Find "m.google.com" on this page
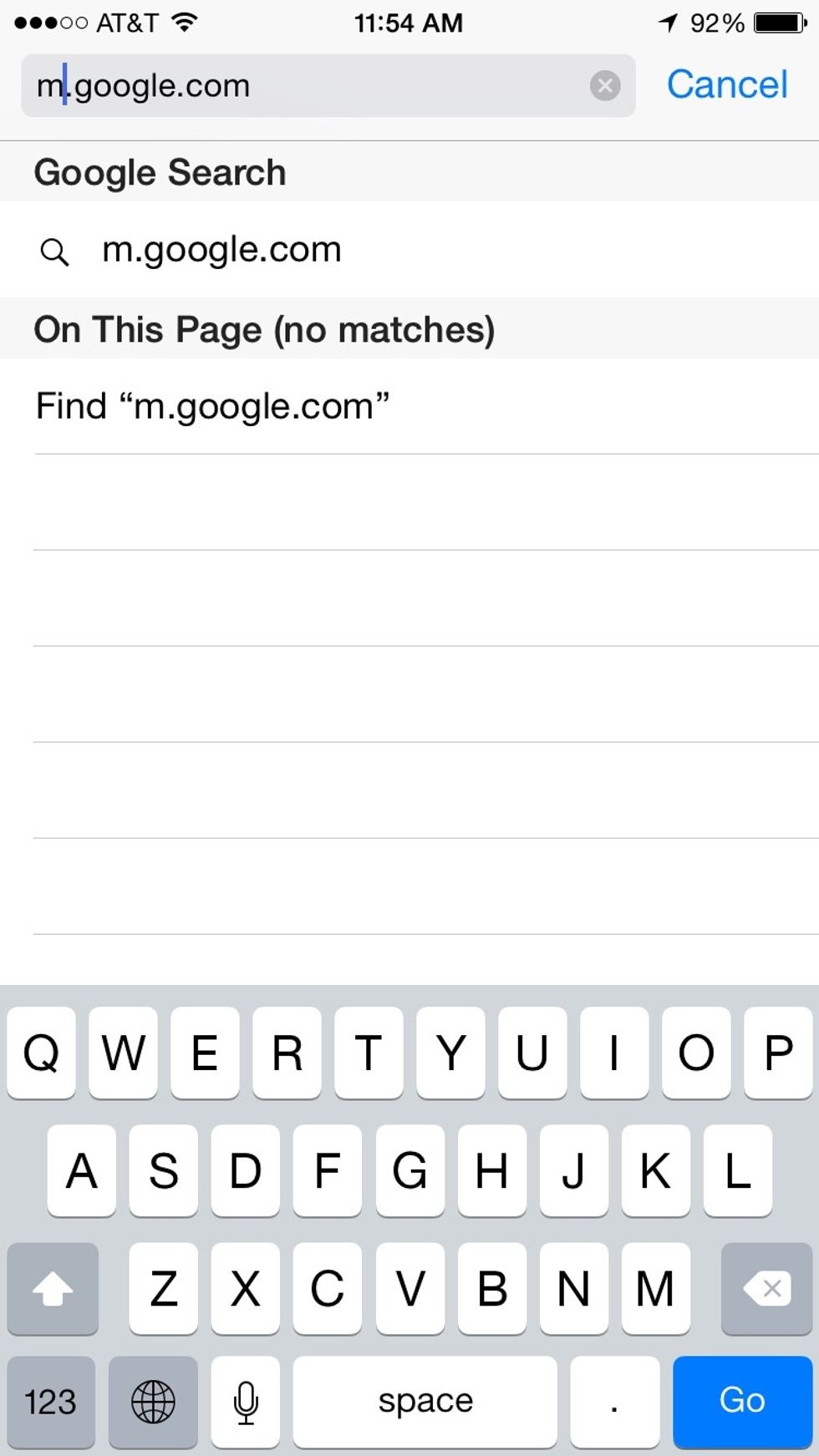 point(212,407)
